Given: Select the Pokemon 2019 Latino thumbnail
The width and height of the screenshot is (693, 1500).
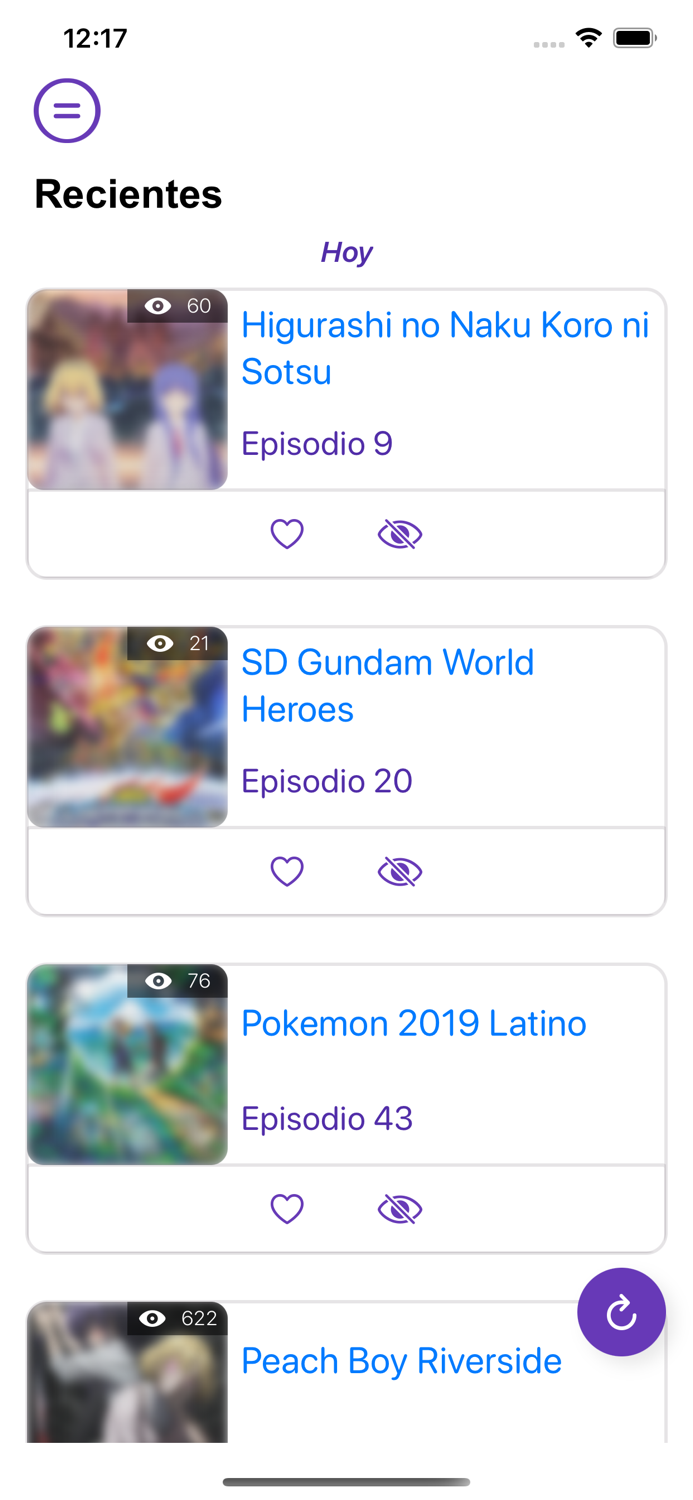Looking at the screenshot, I should (x=127, y=1065).
